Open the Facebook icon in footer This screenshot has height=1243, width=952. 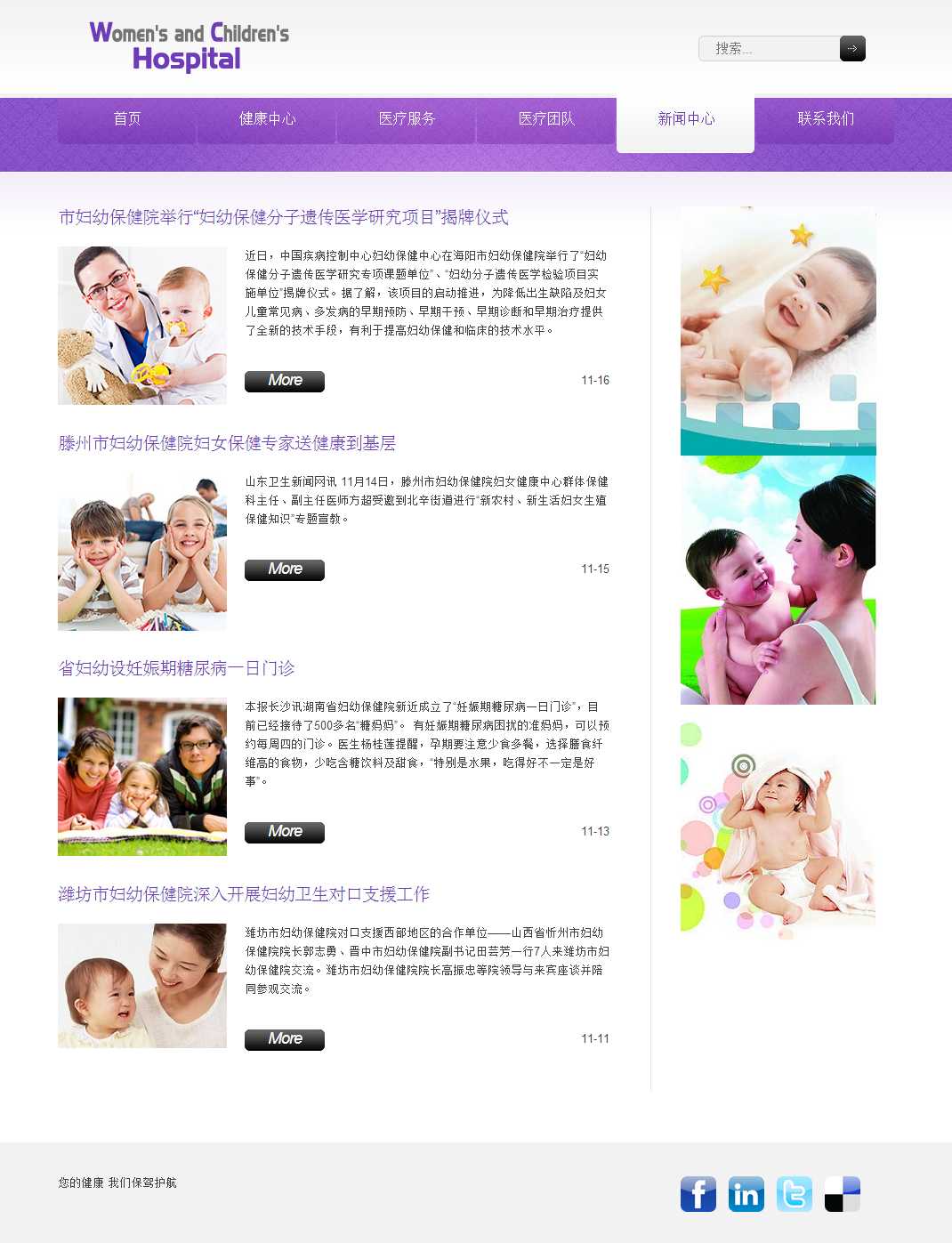point(698,1194)
